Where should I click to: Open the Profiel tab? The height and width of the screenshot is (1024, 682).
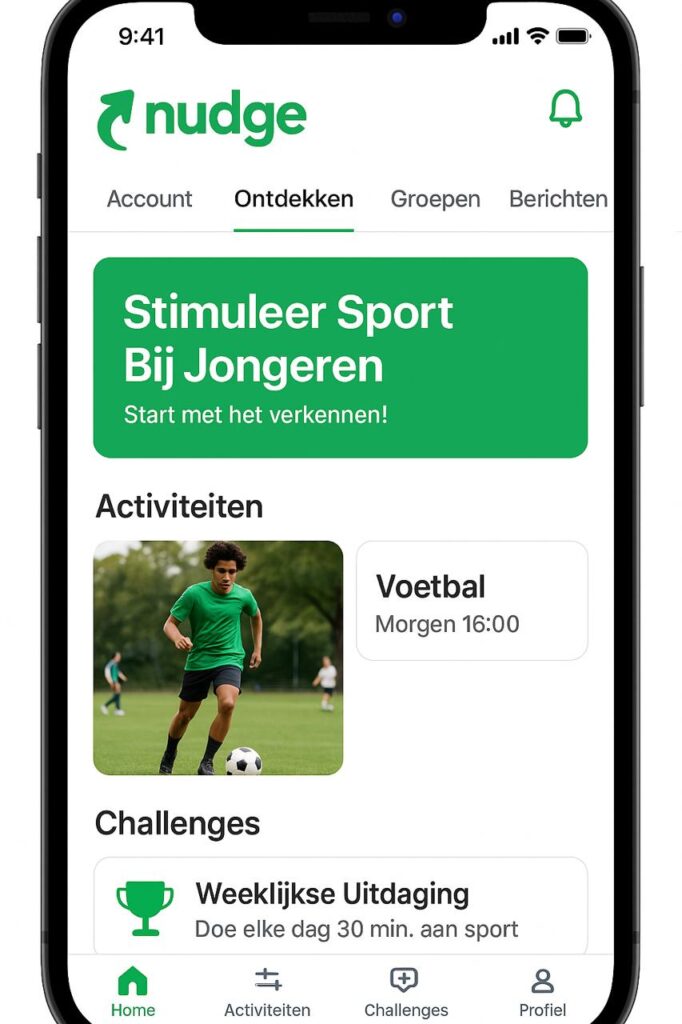(x=542, y=991)
